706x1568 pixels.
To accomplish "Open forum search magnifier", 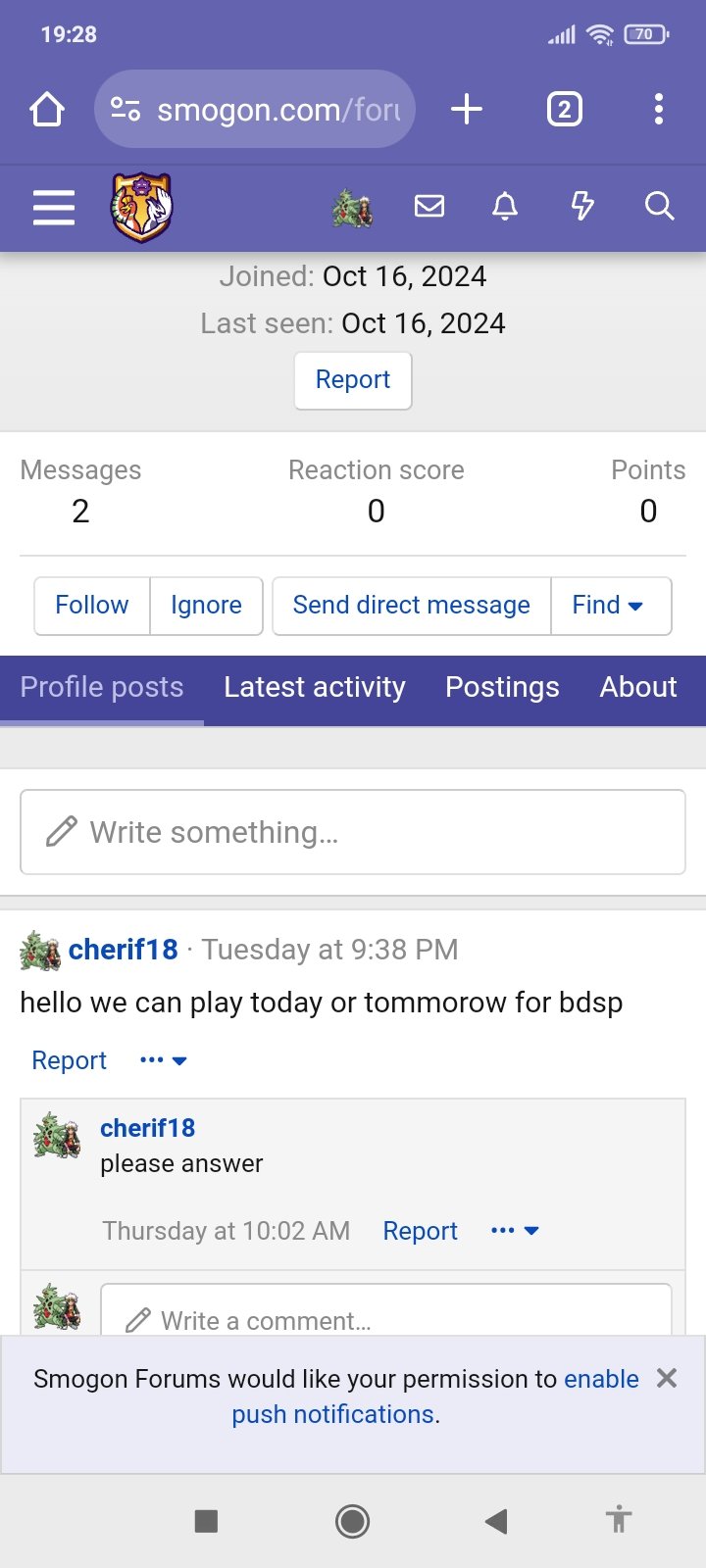I will [x=659, y=206].
